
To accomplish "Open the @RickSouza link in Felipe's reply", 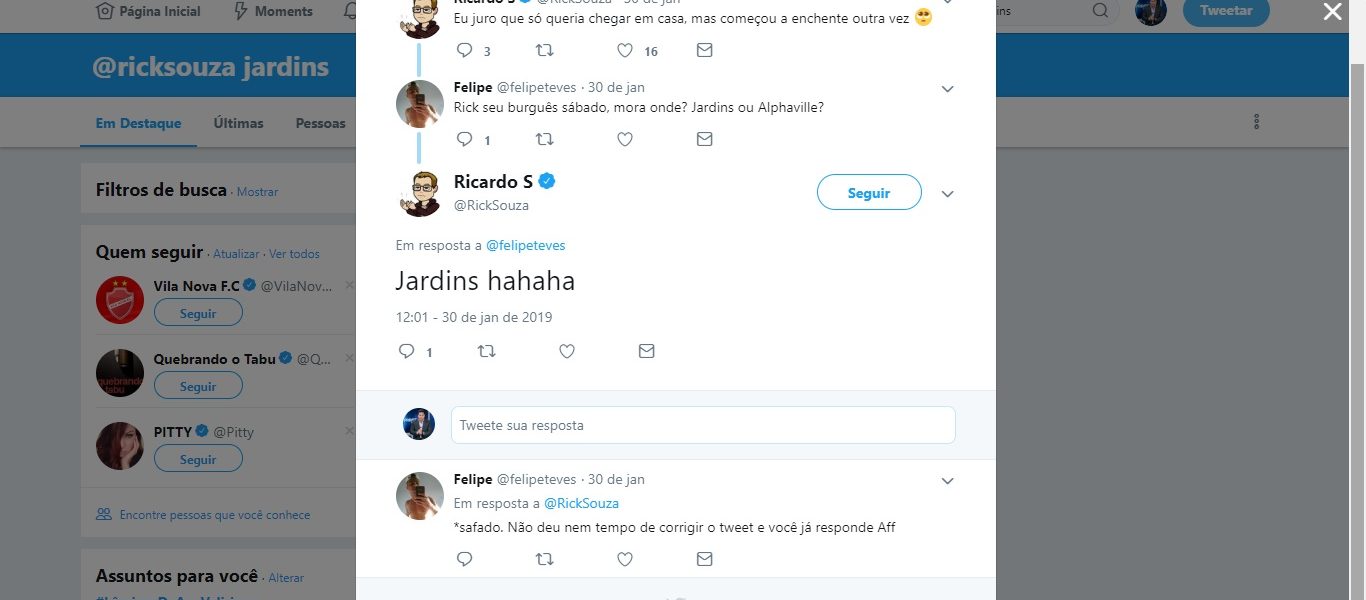I will pos(581,504).
